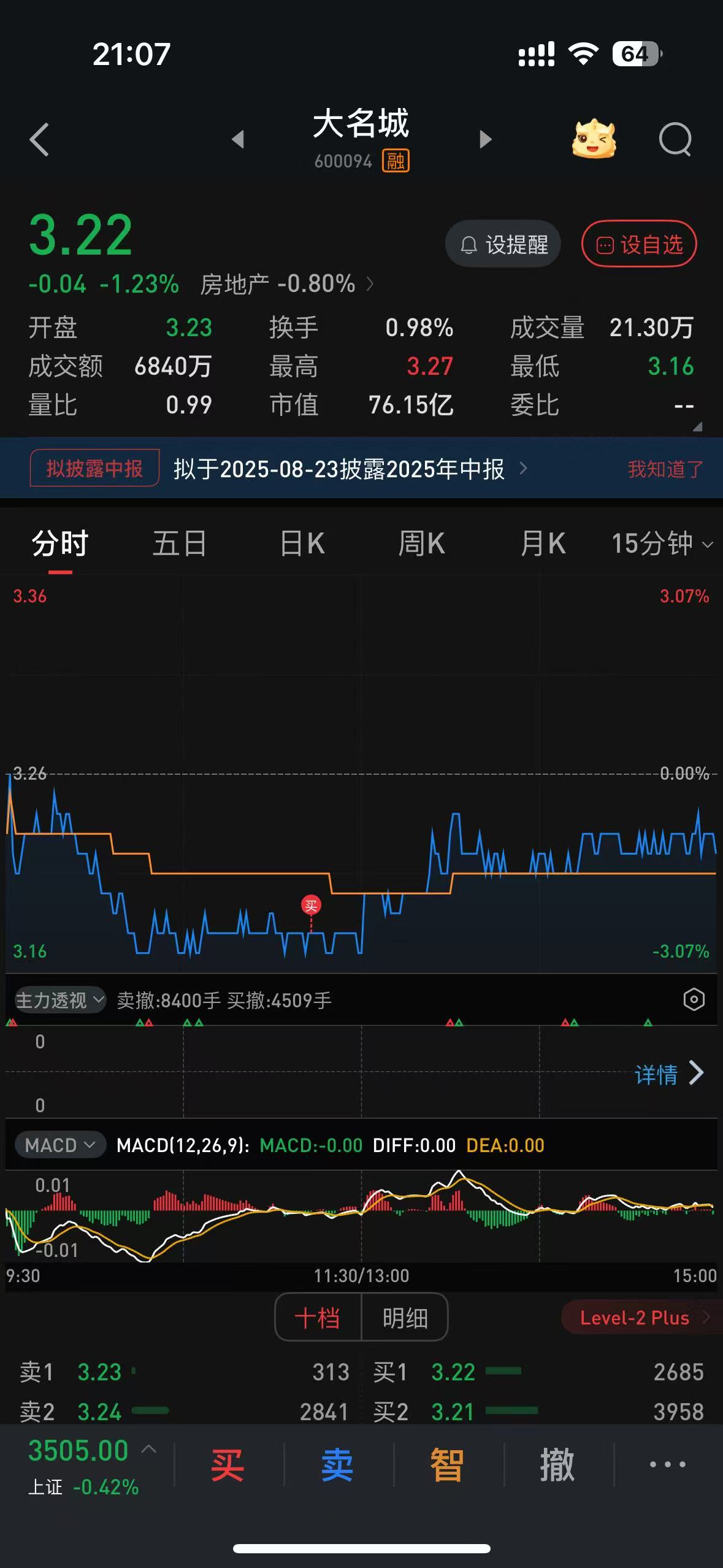Switch to the previous stock with left triangle

238,139
